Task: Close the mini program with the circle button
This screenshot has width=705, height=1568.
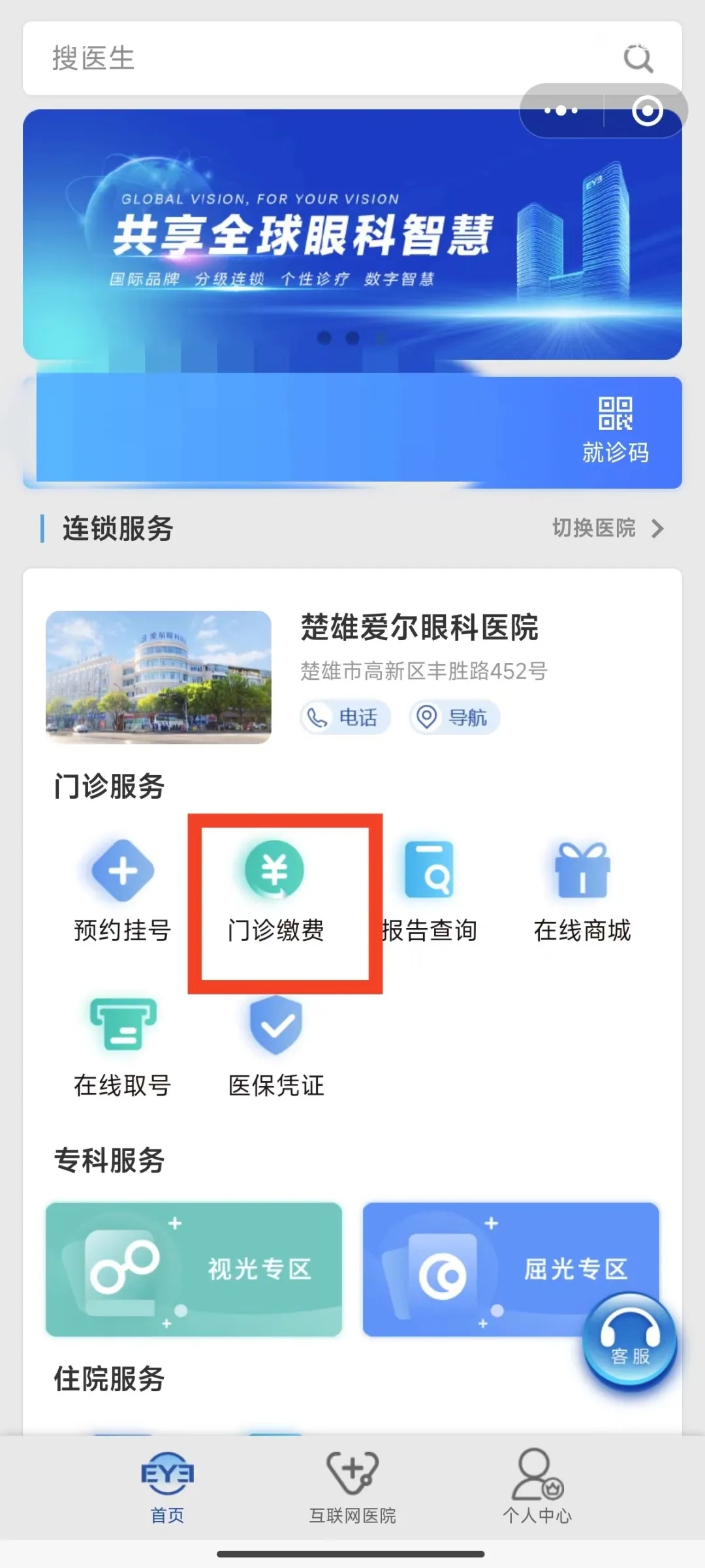Action: [x=647, y=110]
